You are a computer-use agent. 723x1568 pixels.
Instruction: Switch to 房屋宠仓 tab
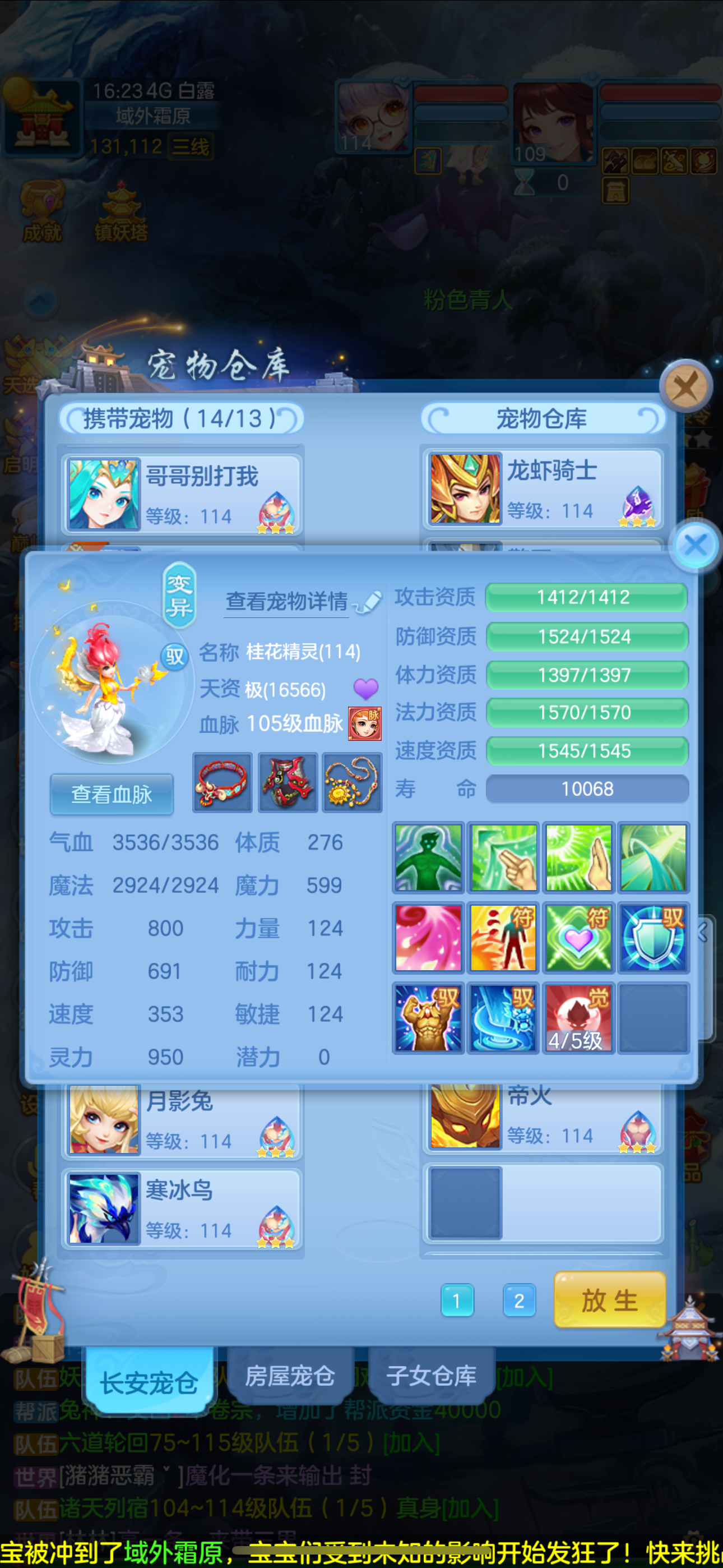290,1376
